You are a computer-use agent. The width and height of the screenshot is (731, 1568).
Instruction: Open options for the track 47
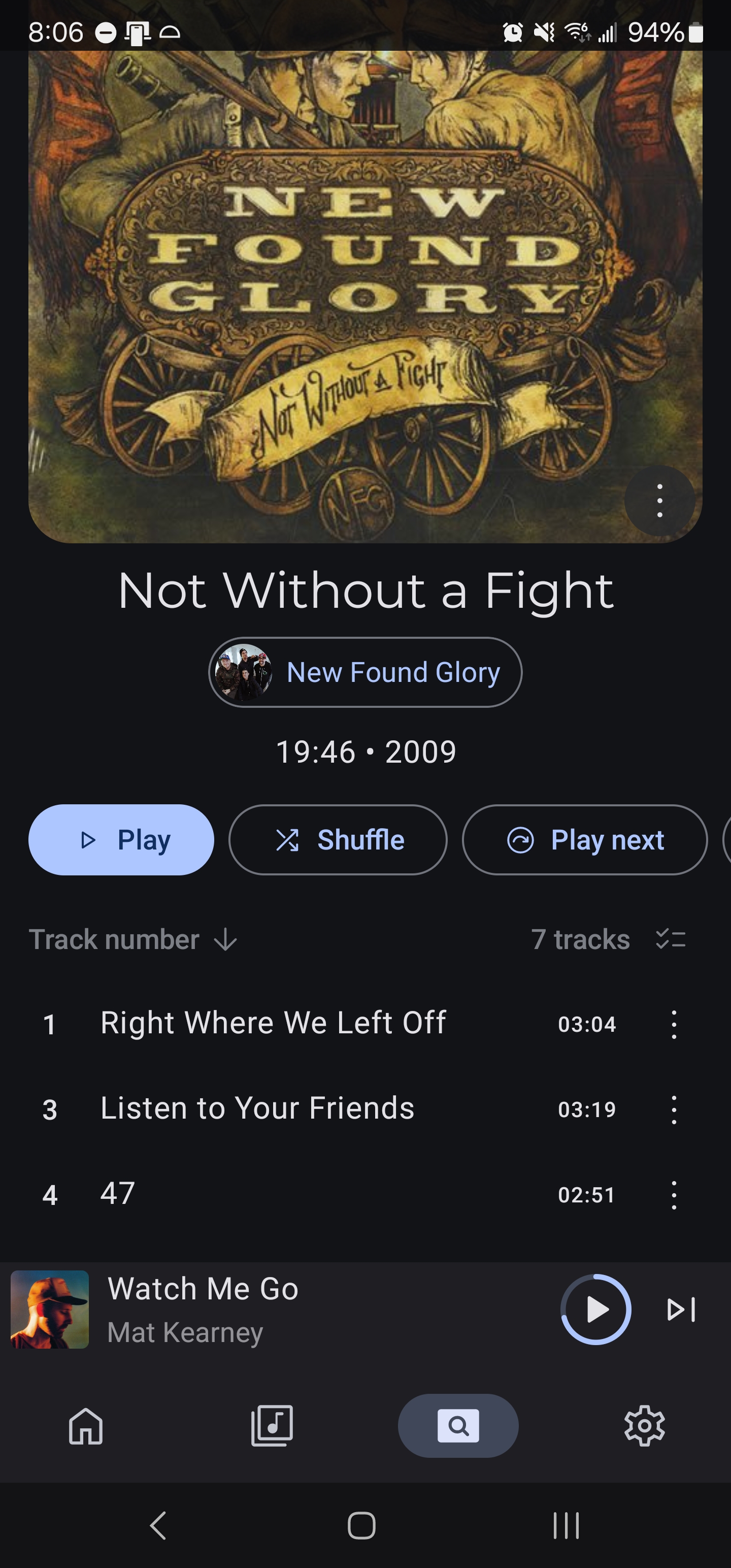point(674,1195)
